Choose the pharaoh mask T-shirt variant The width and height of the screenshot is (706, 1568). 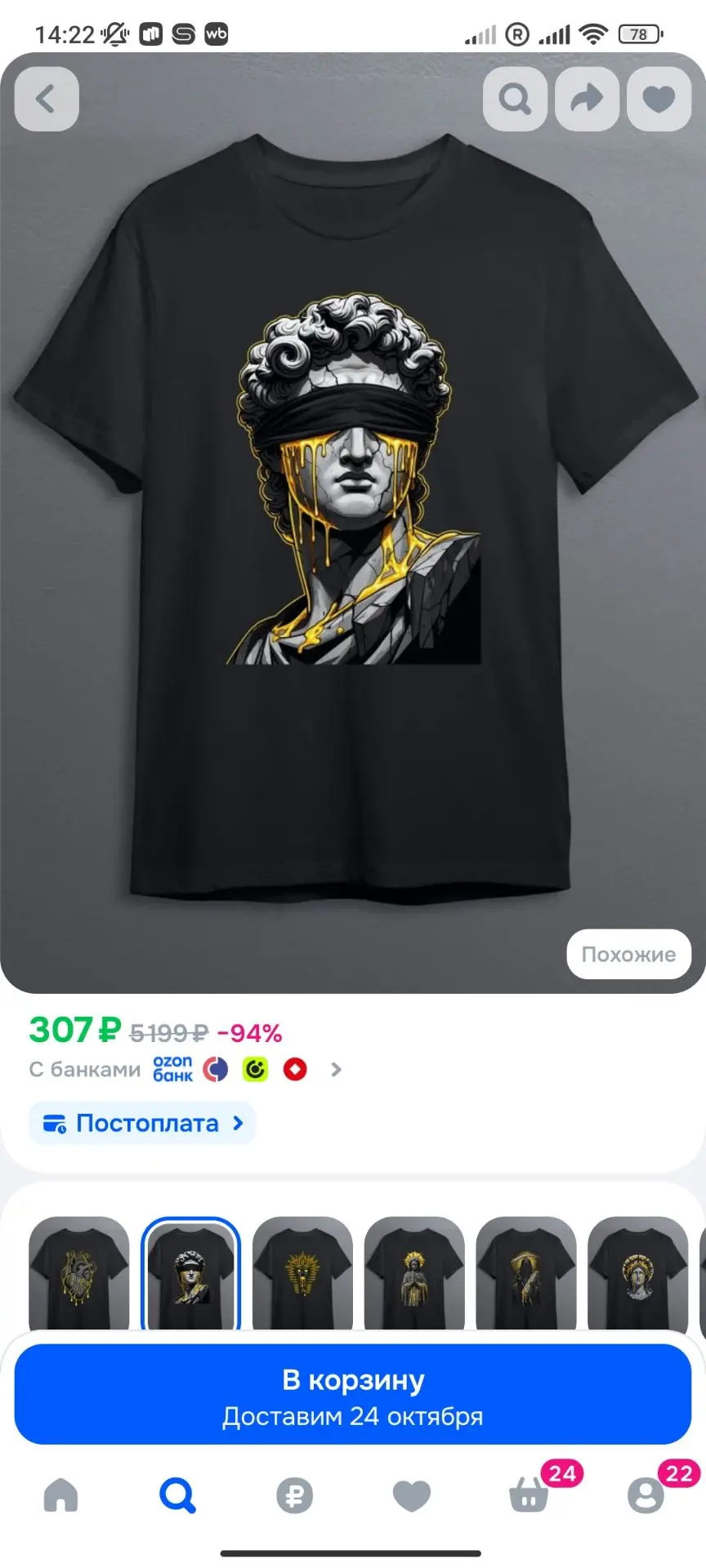(302, 1276)
